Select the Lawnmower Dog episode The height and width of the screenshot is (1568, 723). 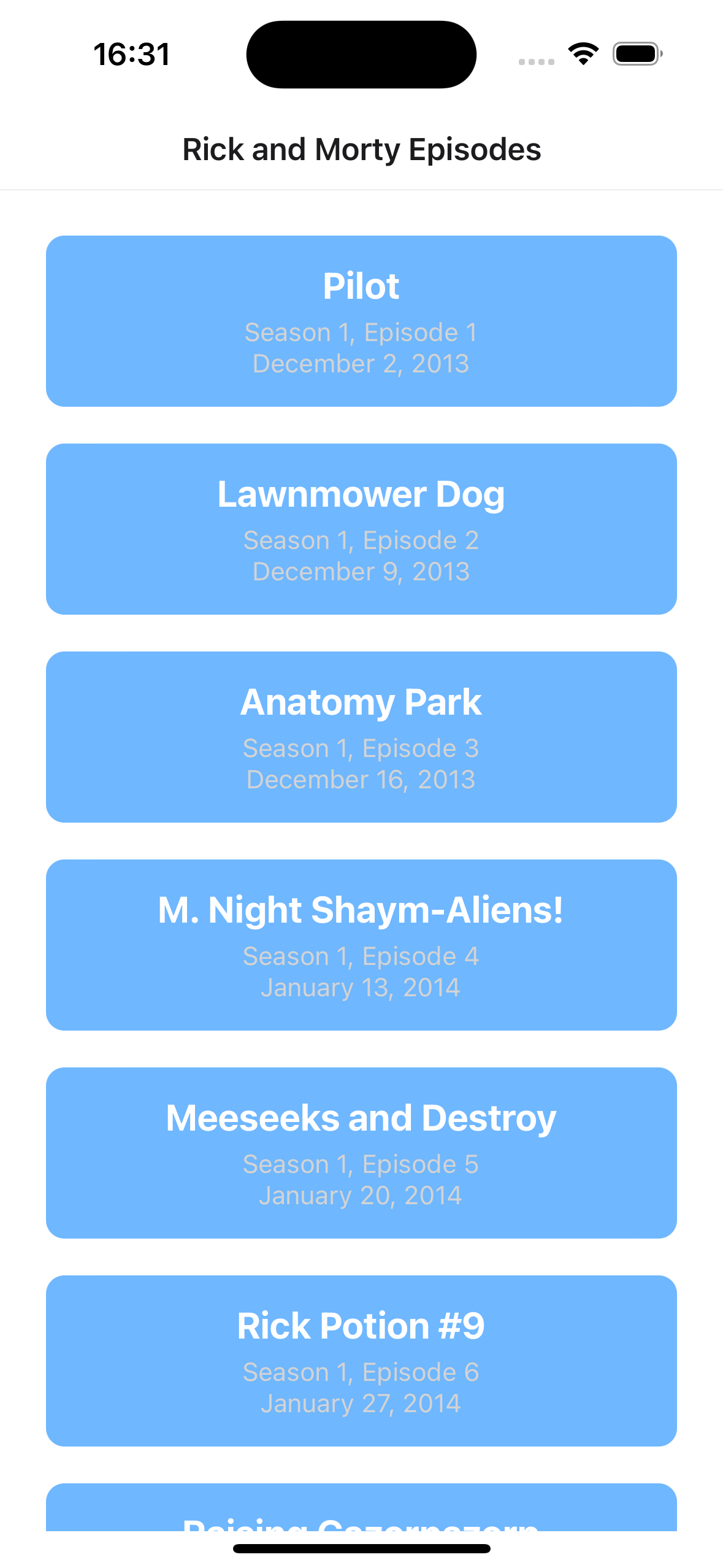pyautogui.click(x=361, y=529)
